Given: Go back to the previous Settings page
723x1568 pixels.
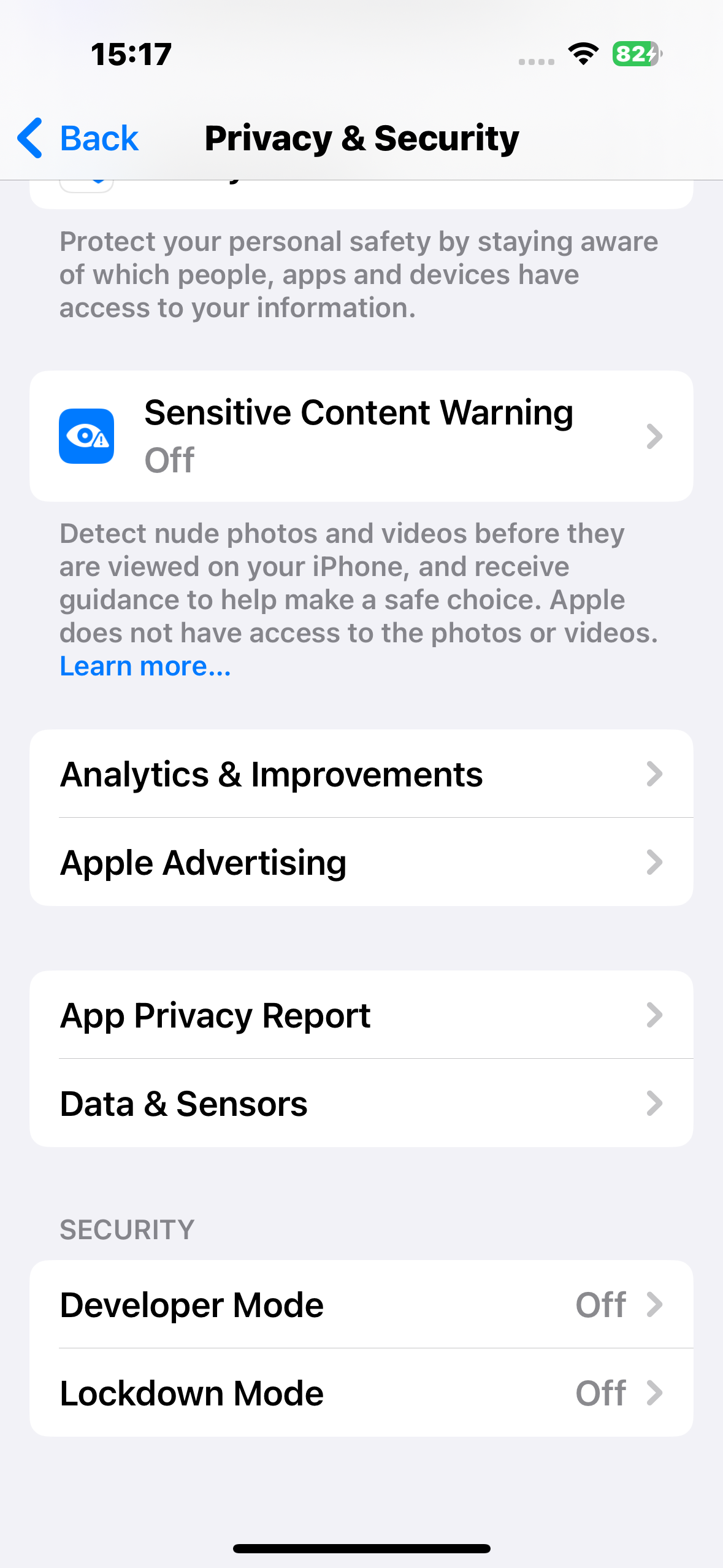Looking at the screenshot, I should pyautogui.click(x=78, y=138).
